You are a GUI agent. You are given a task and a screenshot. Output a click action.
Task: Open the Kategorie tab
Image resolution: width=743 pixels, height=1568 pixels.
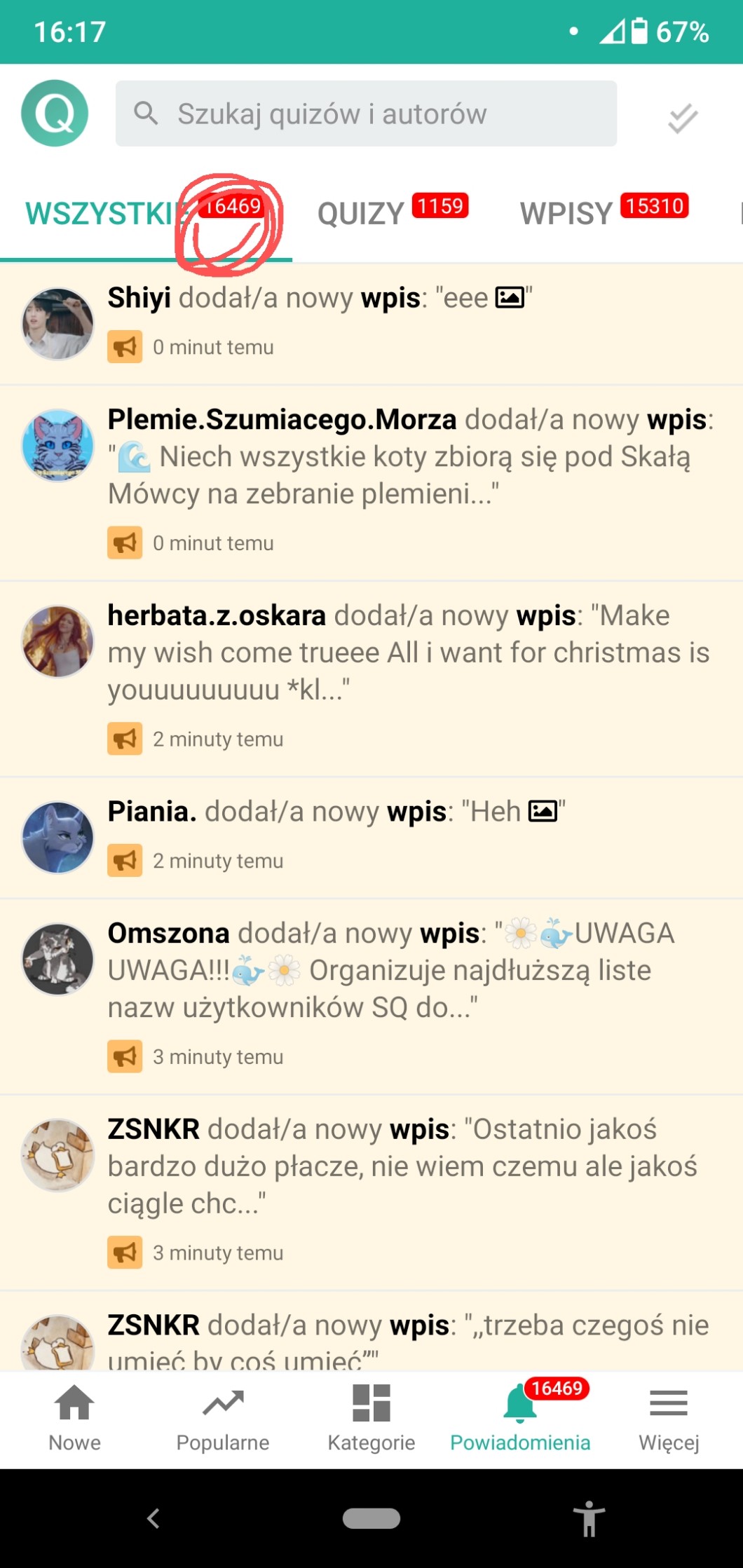tap(371, 1417)
